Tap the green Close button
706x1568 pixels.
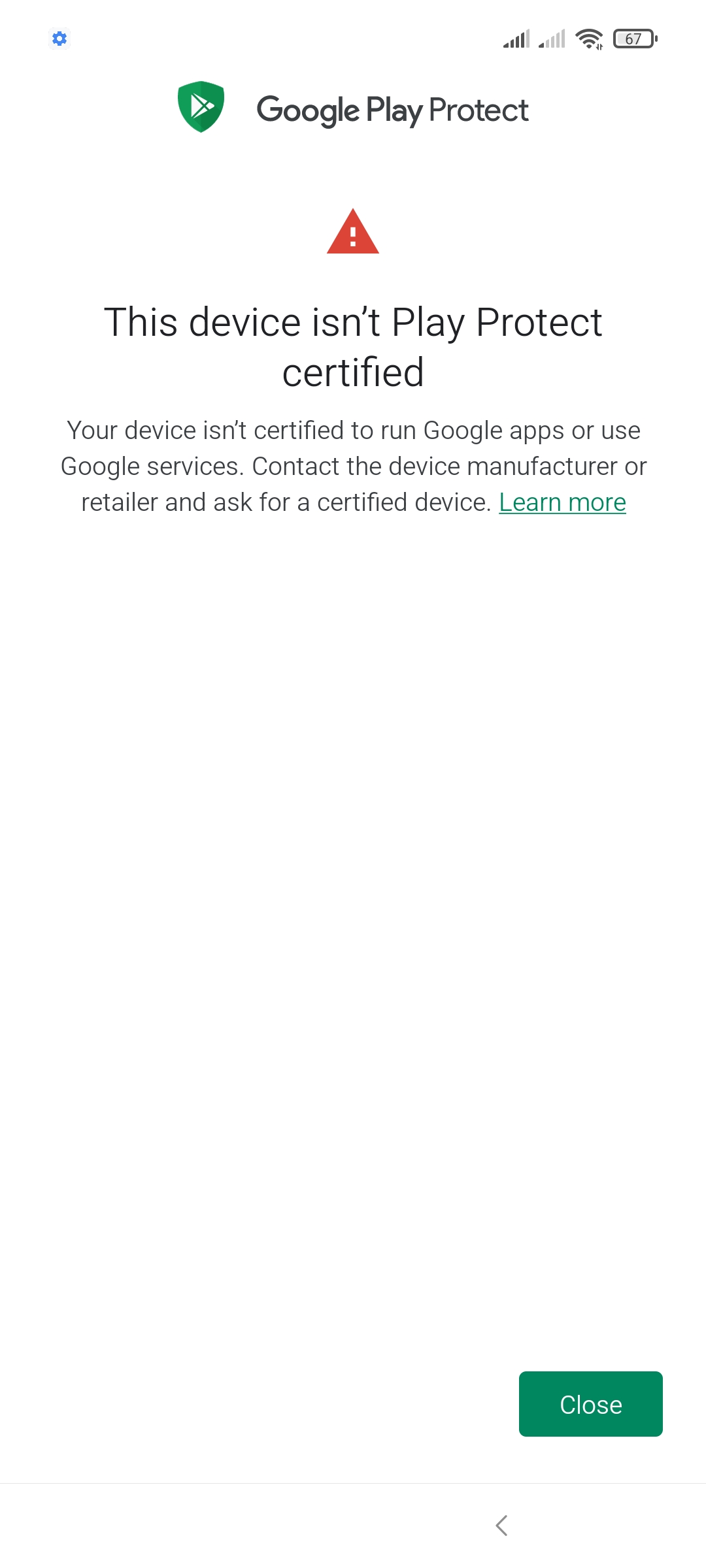click(x=590, y=1404)
